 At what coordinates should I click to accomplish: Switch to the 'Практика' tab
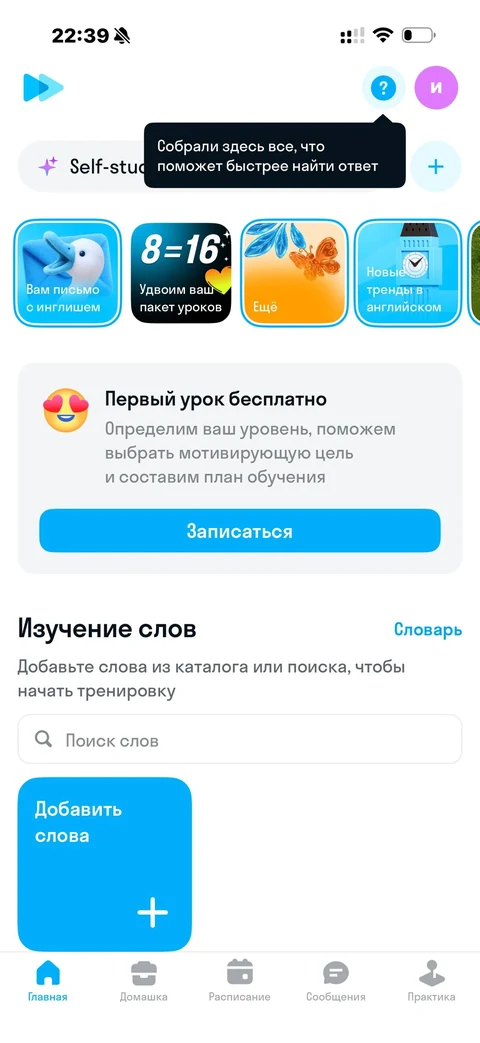tap(431, 981)
